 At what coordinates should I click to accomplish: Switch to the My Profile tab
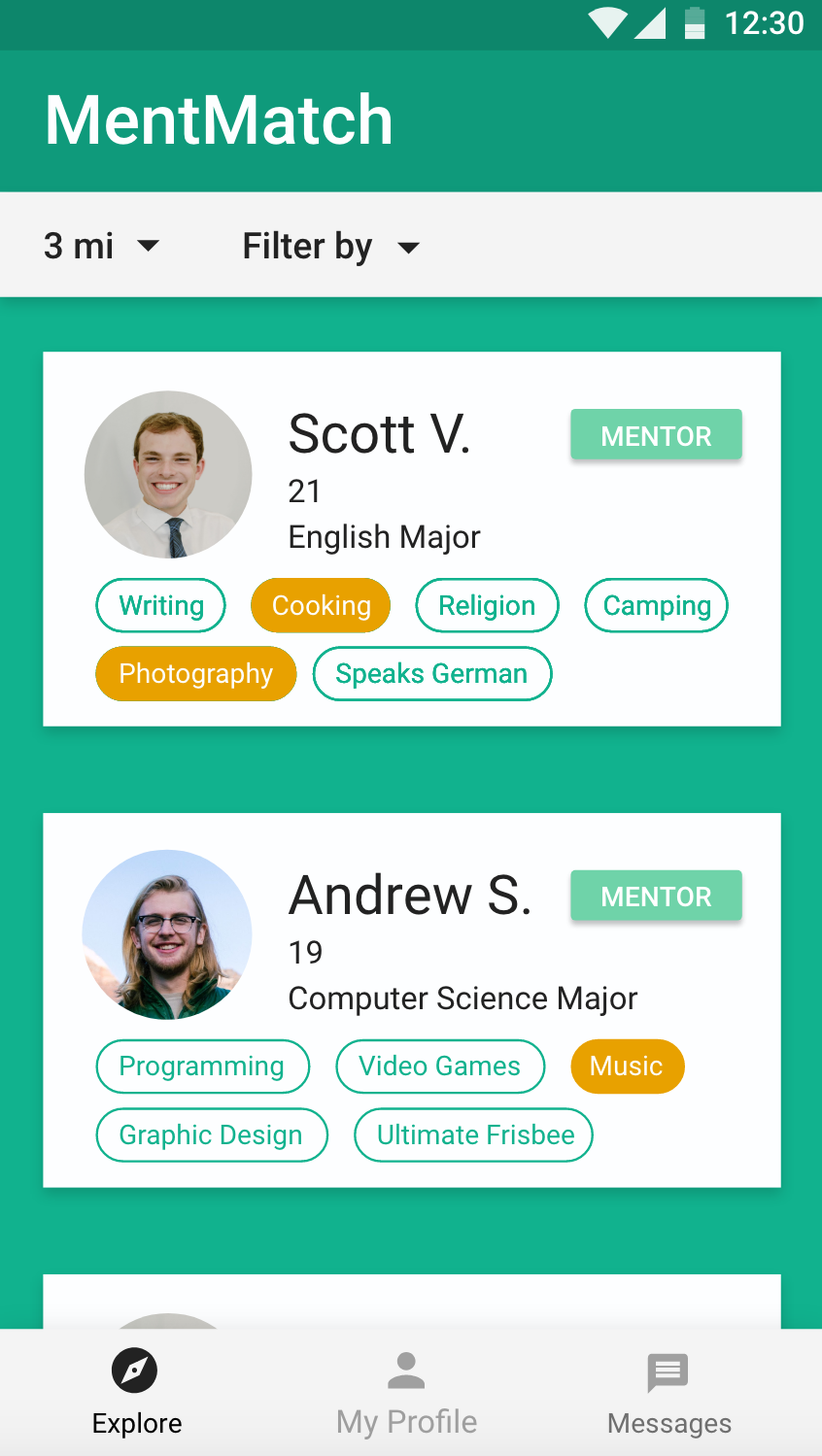click(406, 1393)
